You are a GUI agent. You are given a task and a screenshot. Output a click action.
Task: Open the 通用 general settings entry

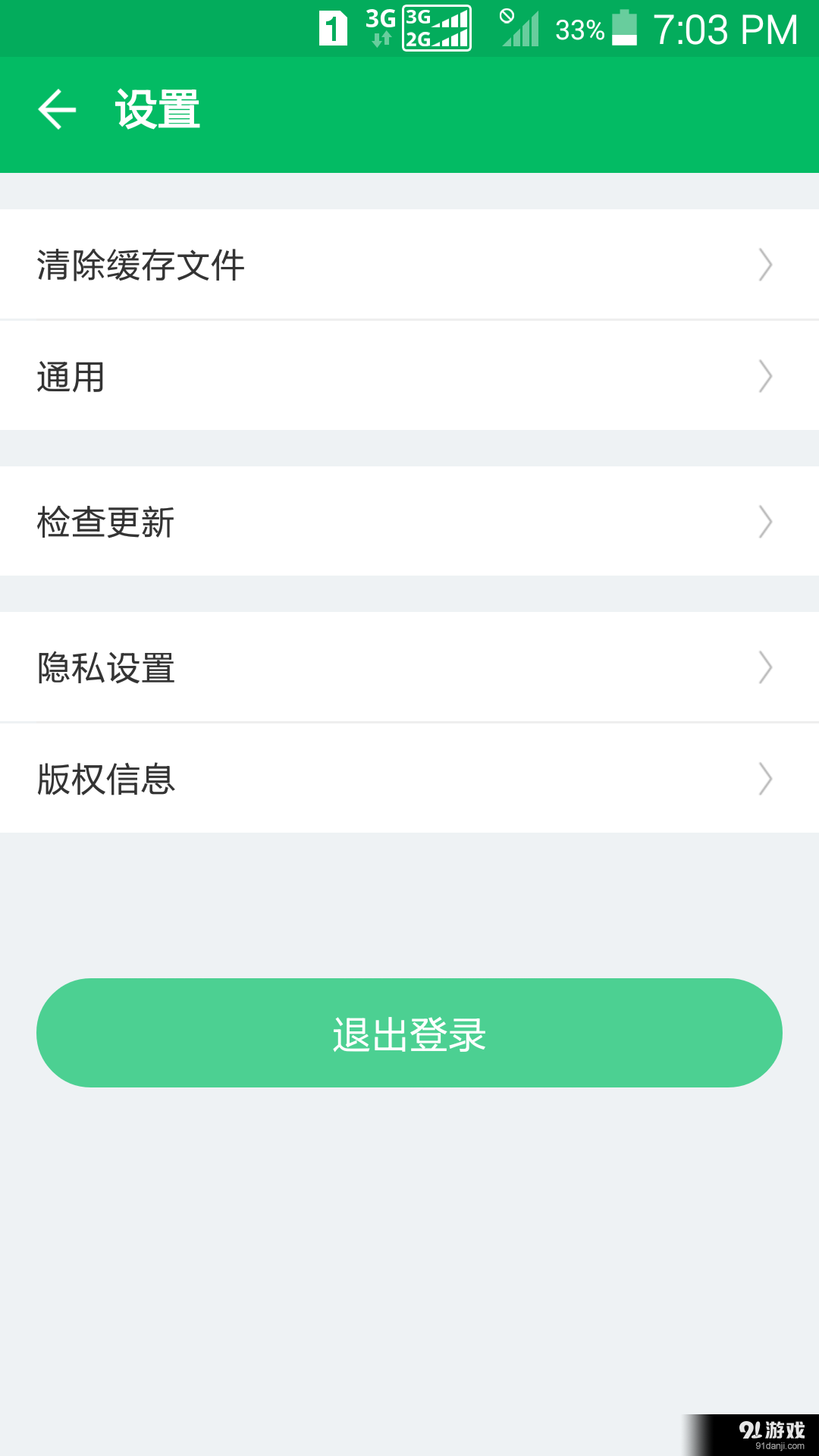point(69,377)
